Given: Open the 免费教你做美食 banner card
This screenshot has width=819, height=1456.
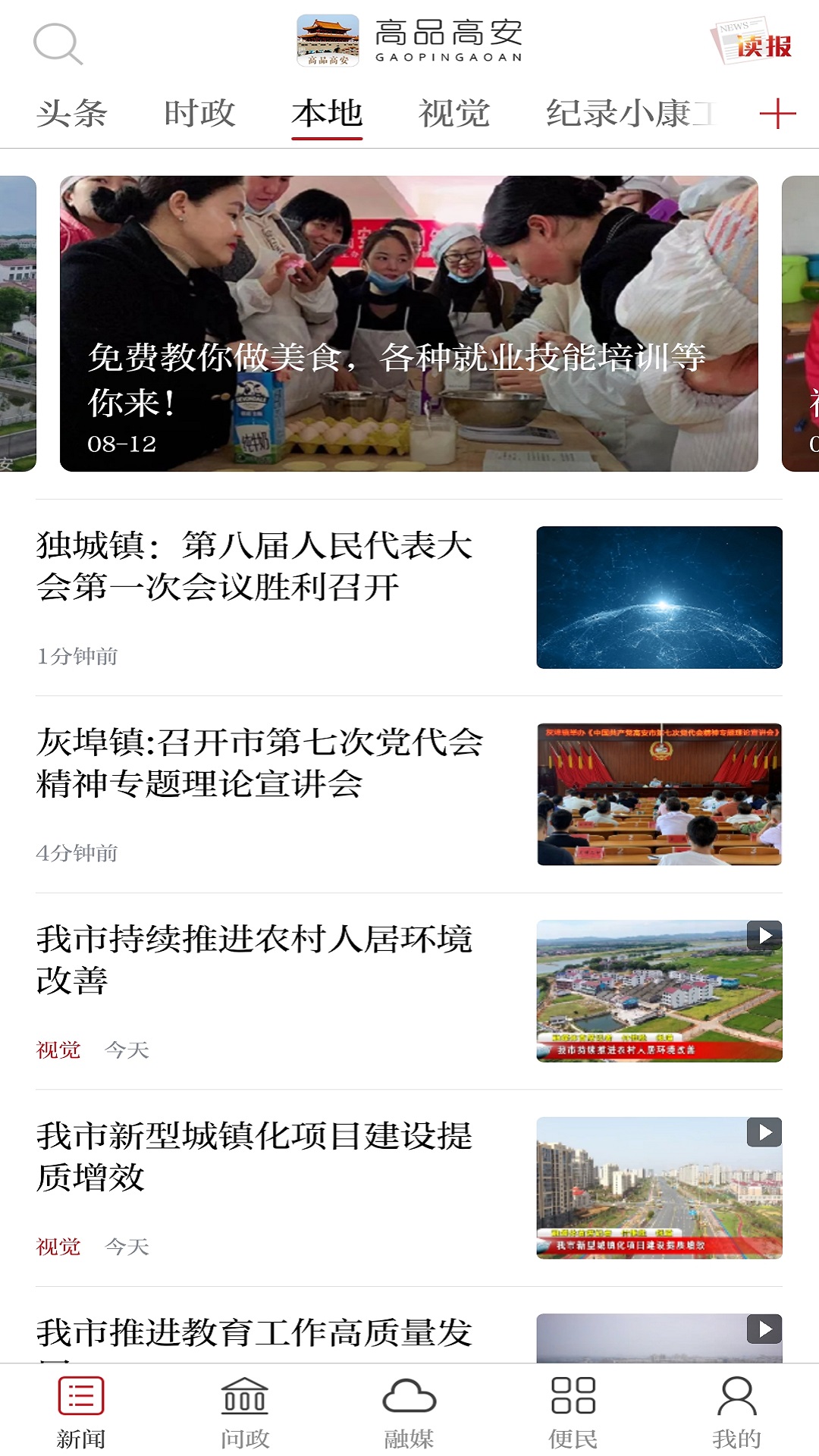Looking at the screenshot, I should 409,324.
